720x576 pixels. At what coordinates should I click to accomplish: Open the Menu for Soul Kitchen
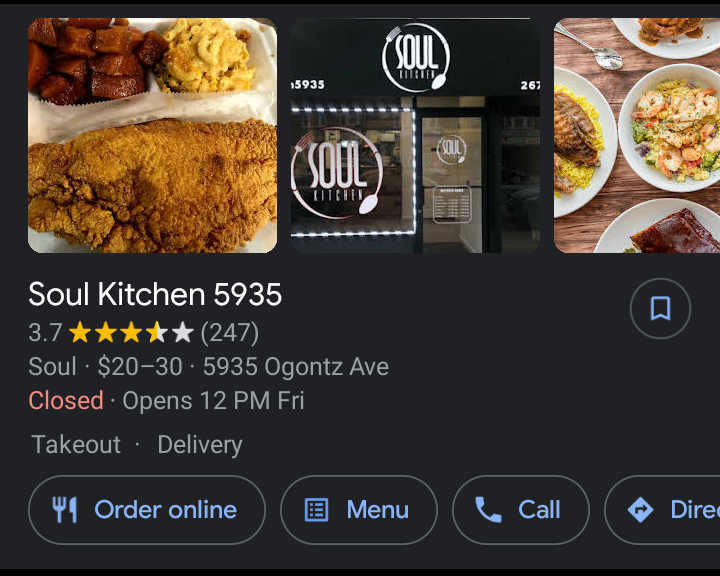[x=359, y=510]
